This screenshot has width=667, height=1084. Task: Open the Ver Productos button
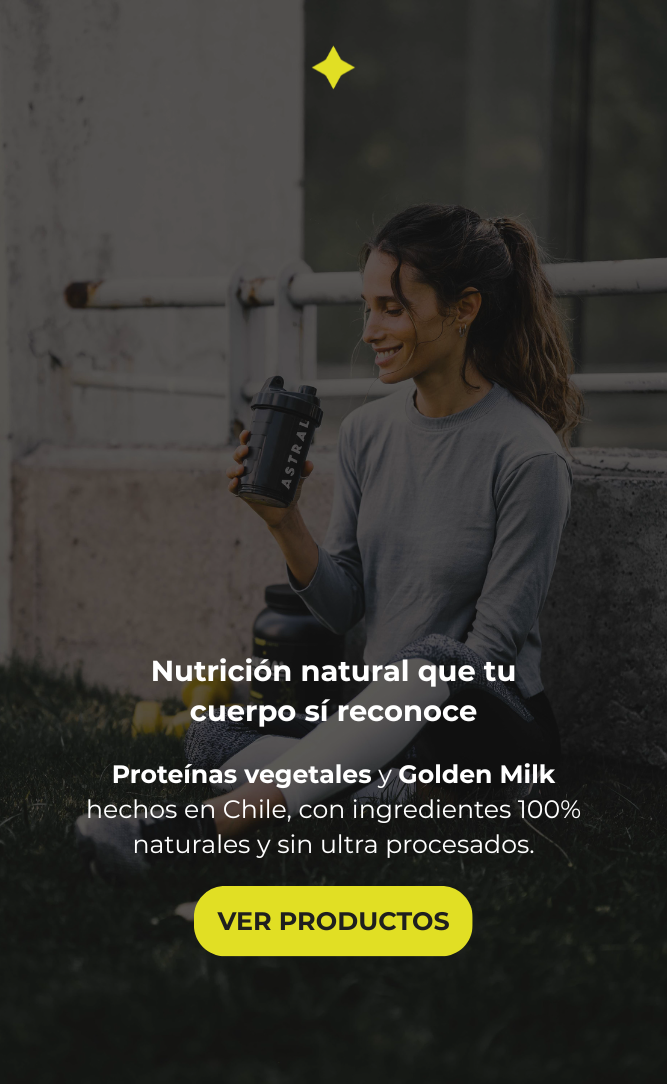tap(333, 921)
